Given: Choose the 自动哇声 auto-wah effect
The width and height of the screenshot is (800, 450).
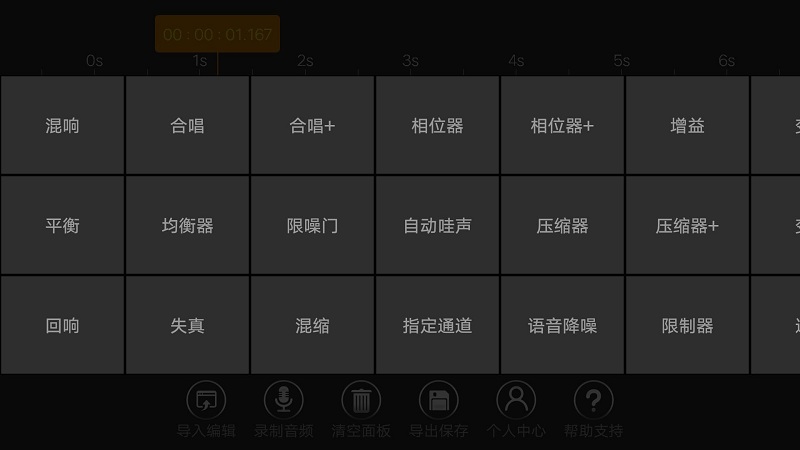Looking at the screenshot, I should click(437, 226).
